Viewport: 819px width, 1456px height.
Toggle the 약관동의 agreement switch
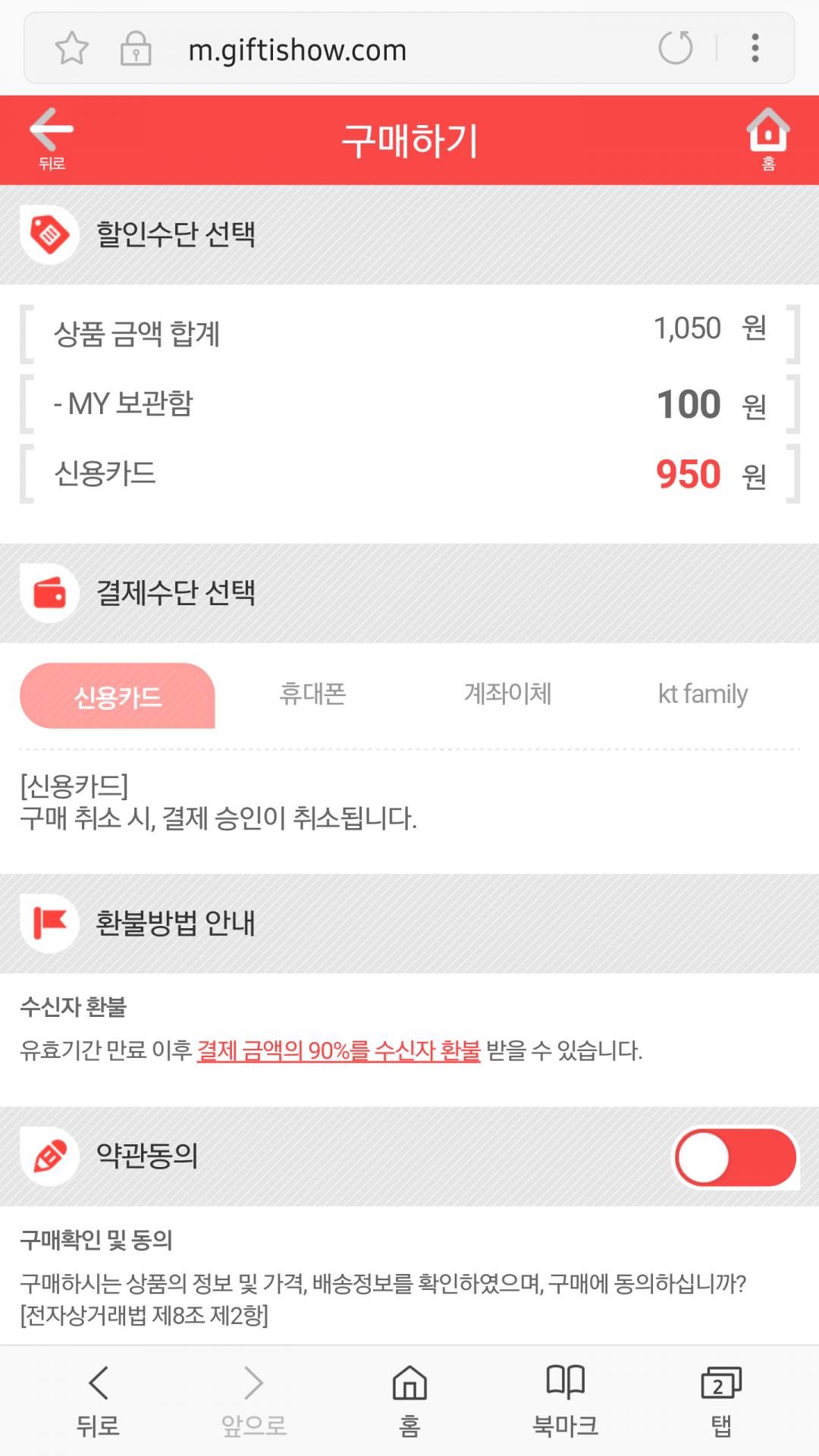[735, 1157]
